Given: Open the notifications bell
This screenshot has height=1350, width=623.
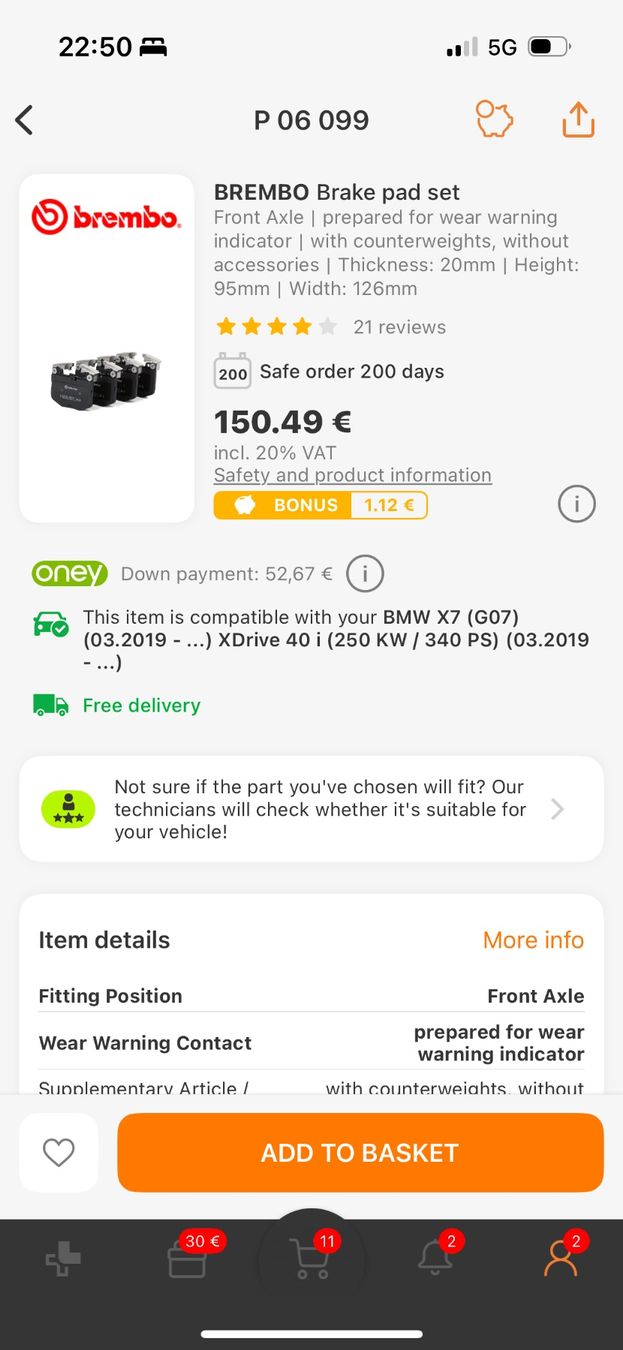Looking at the screenshot, I should (x=435, y=1260).
